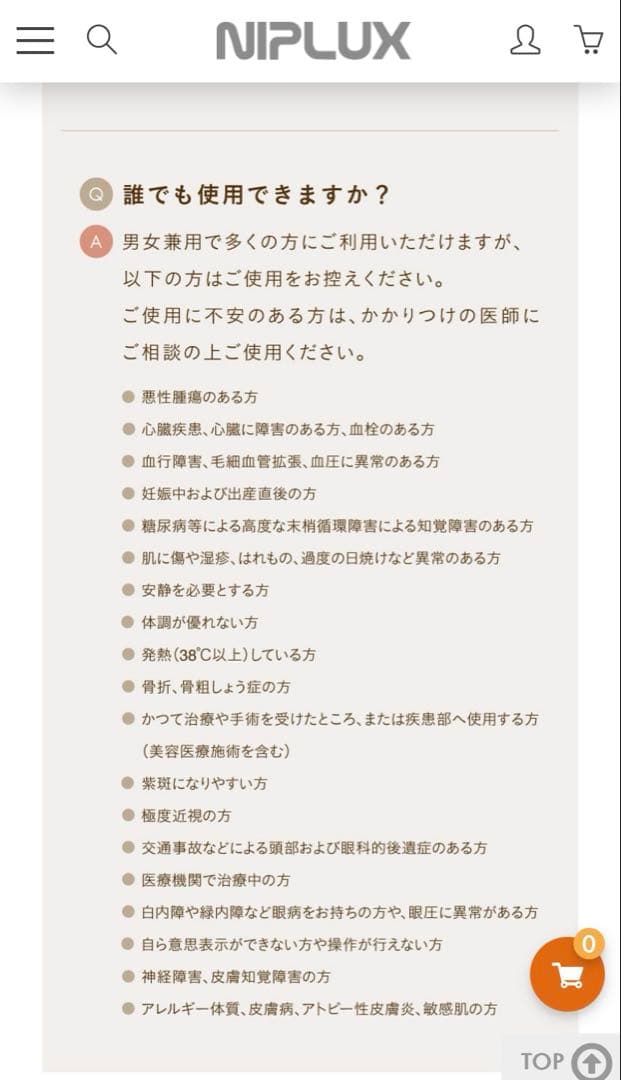Go to NIPLUX home via logo
This screenshot has width=621, height=1080.
313,41
